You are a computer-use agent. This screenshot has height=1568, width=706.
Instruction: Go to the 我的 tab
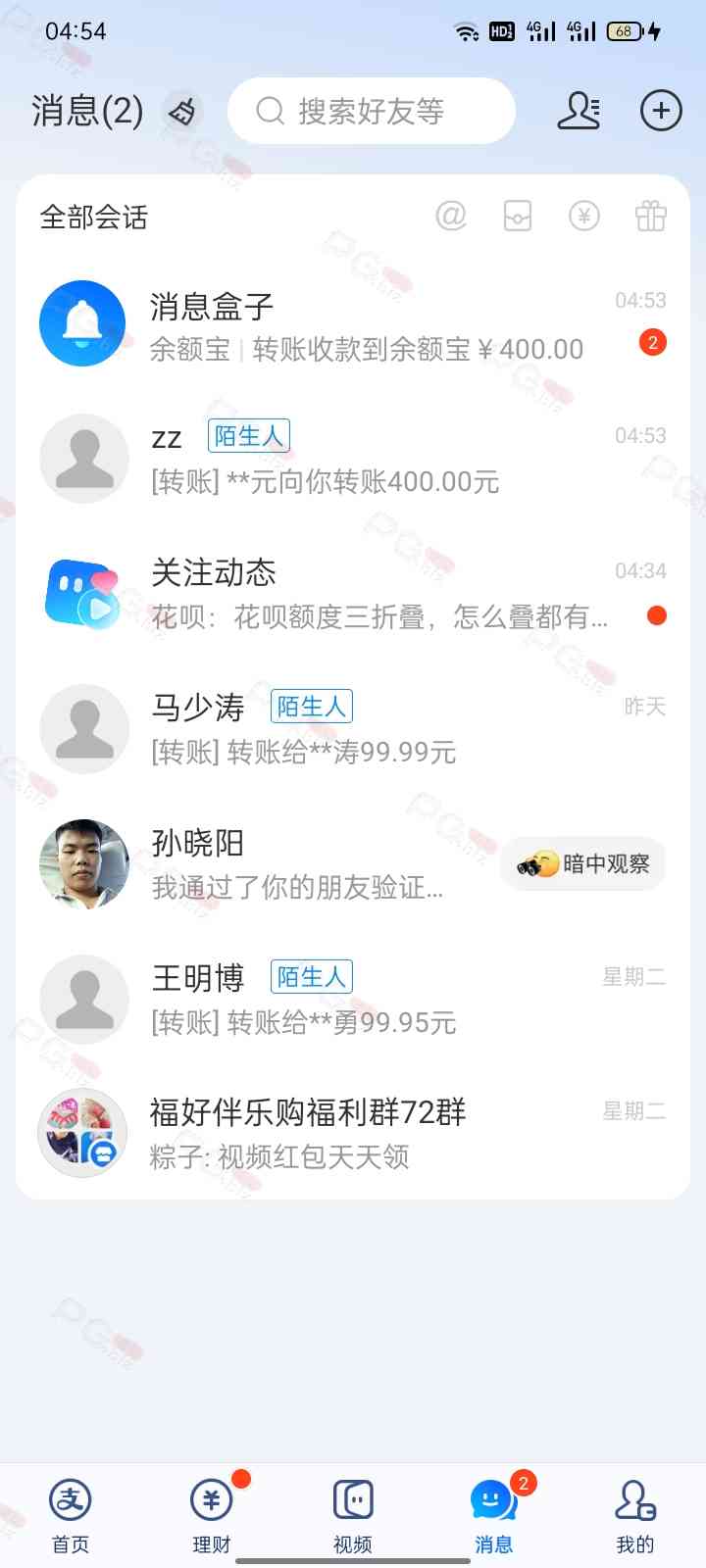coord(635,1515)
